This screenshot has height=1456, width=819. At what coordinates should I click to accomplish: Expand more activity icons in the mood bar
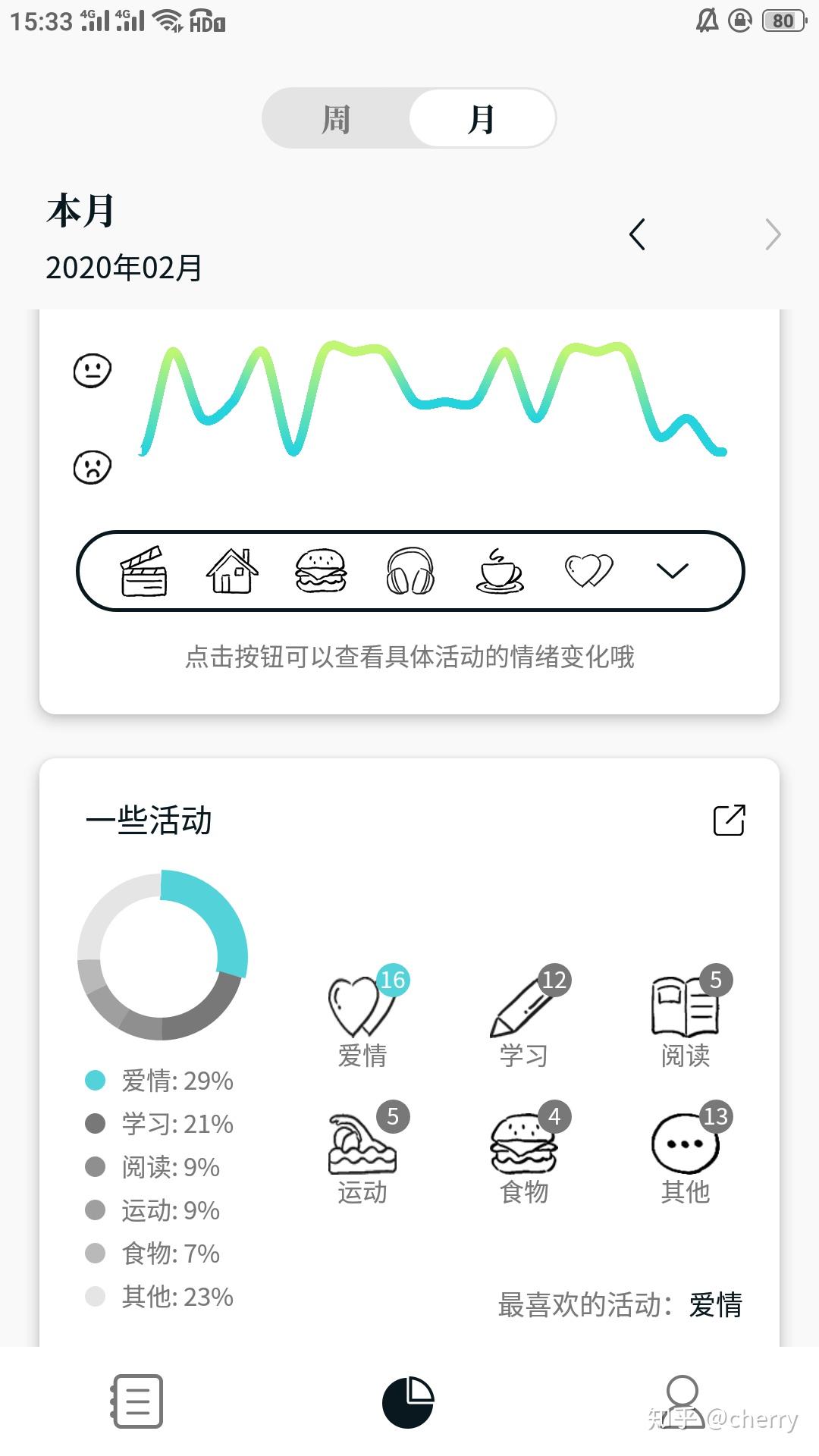point(672,571)
